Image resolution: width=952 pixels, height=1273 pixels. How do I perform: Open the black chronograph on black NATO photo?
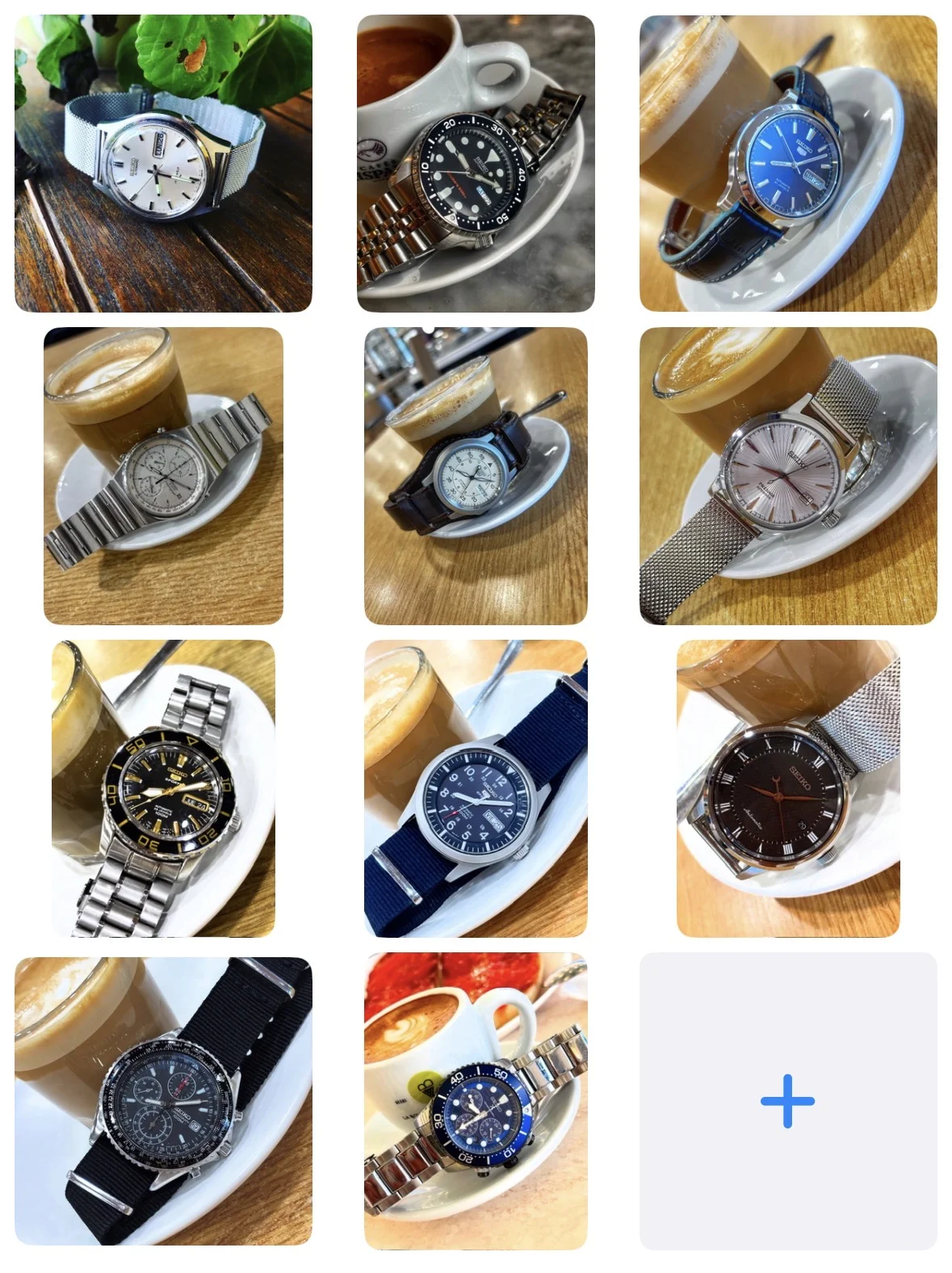pyautogui.click(x=163, y=1100)
